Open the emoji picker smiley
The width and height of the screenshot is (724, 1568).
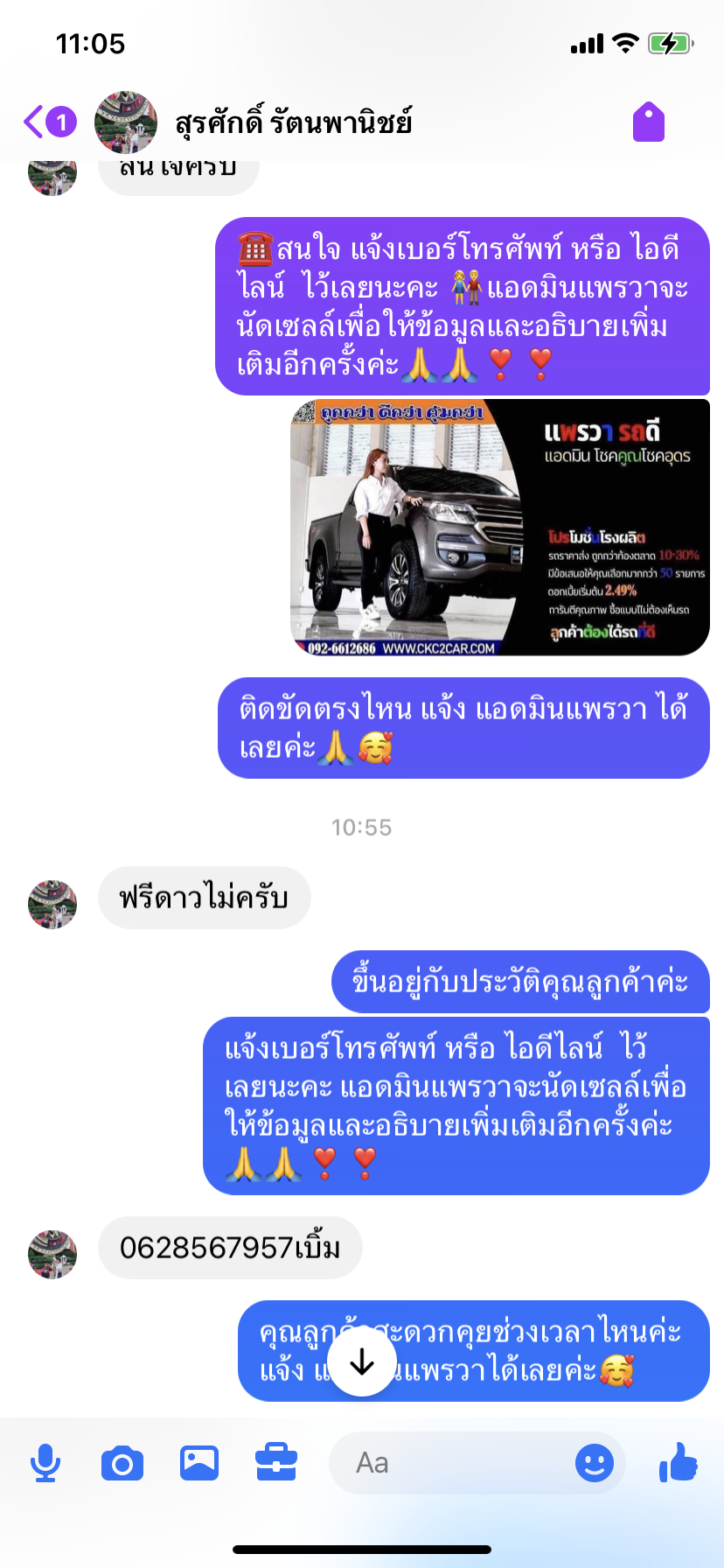595,1463
